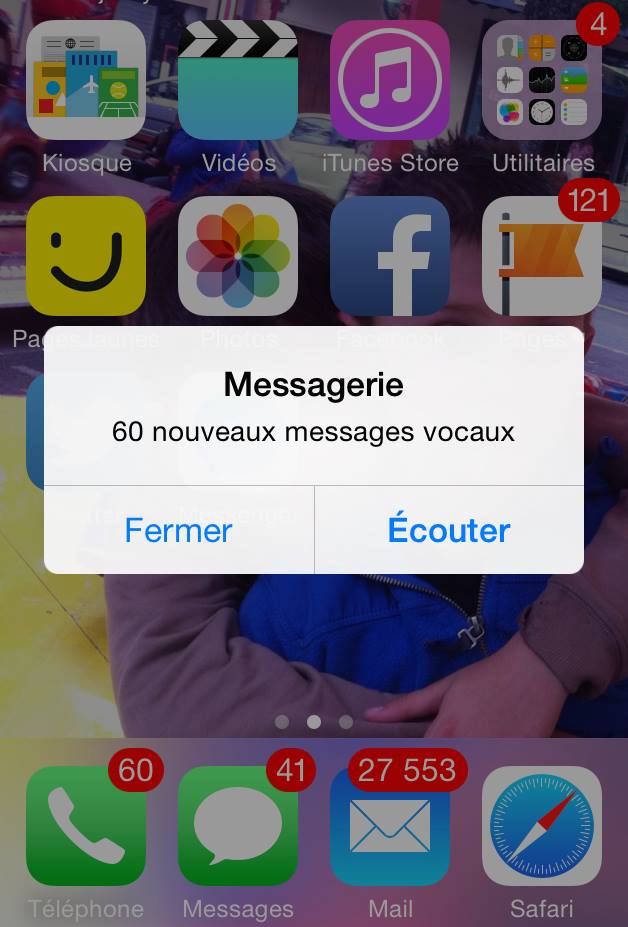
Task: Open the Utilitaires folder
Action: click(542, 80)
